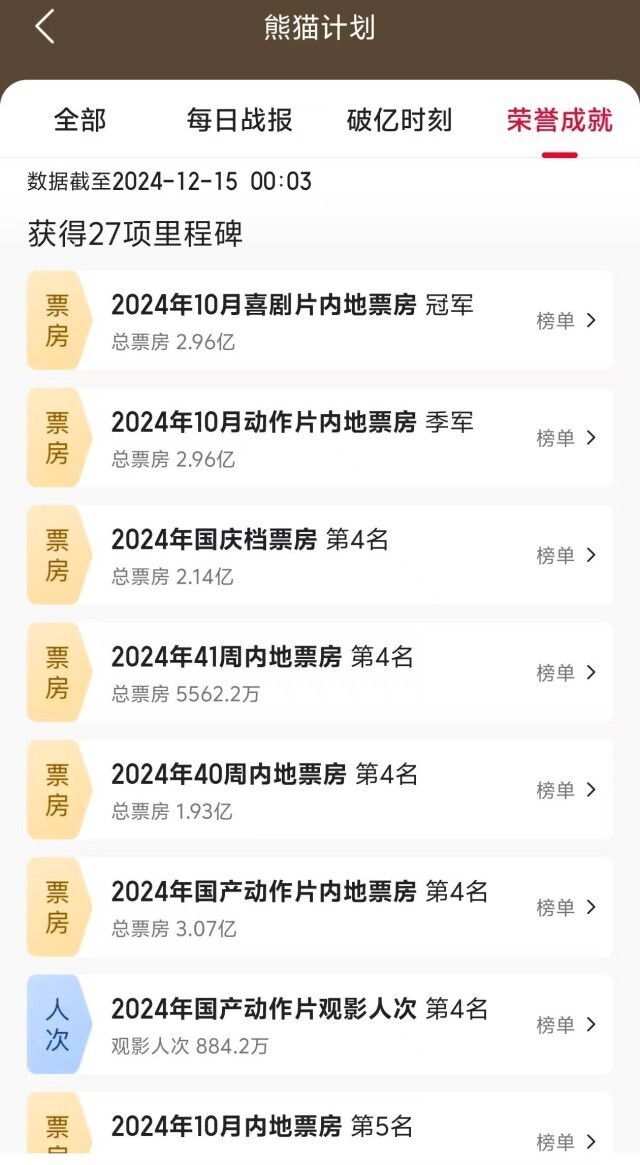View 2024年10月动作片内地票房 季军 ranking
The height and width of the screenshot is (1165, 640).
[566, 438]
